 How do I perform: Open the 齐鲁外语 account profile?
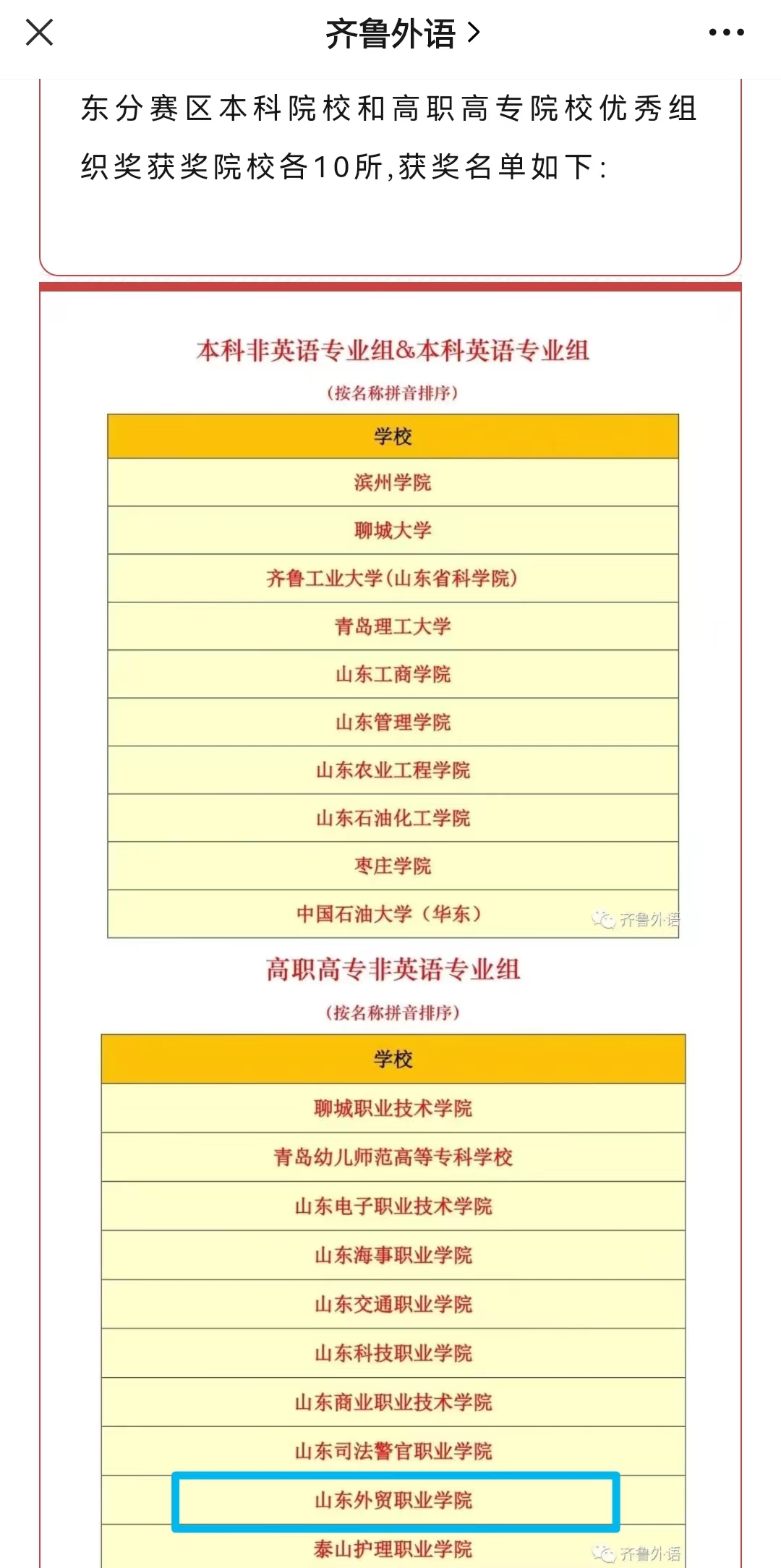[x=402, y=33]
